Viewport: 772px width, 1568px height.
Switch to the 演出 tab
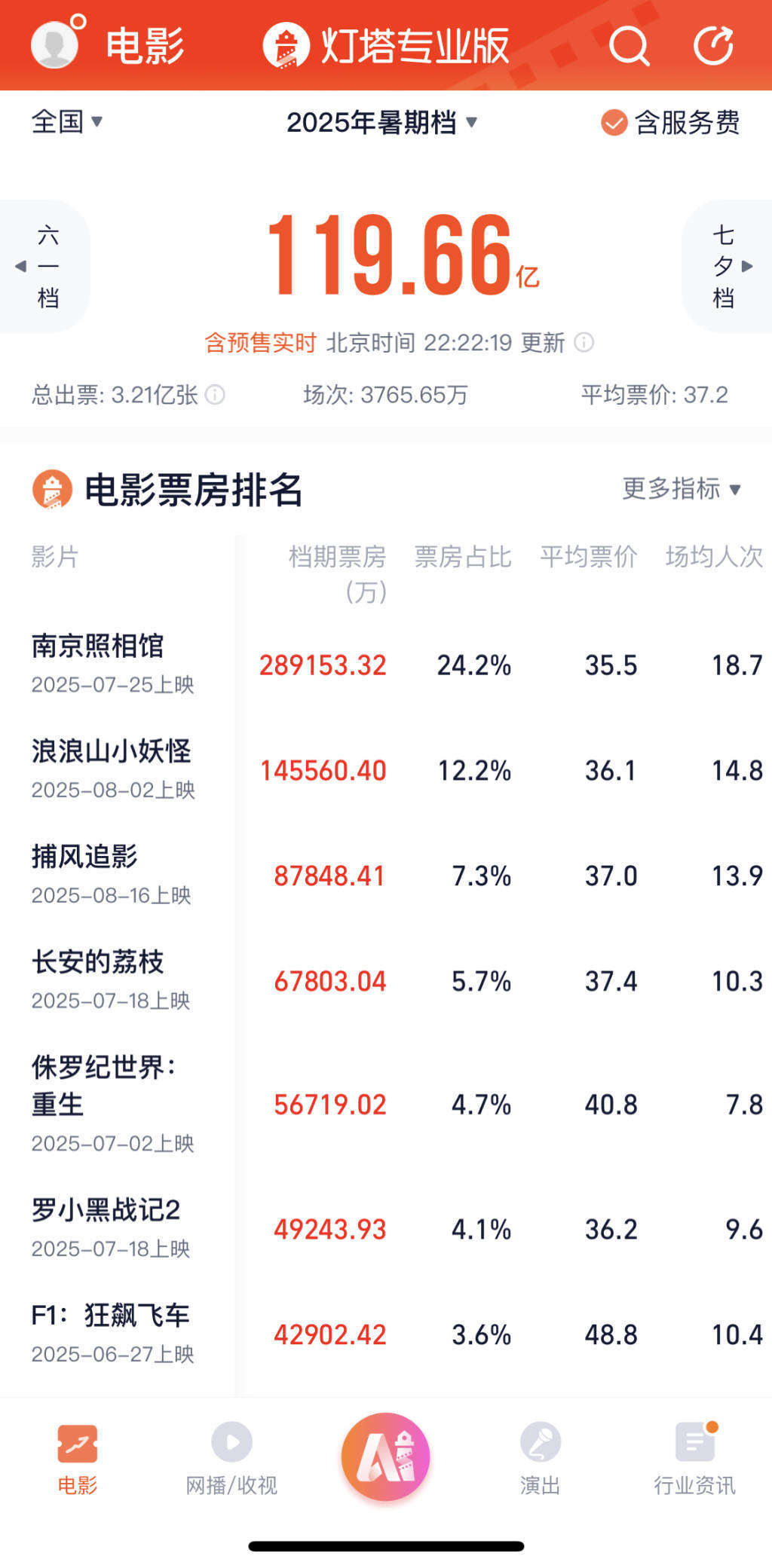click(x=540, y=1458)
